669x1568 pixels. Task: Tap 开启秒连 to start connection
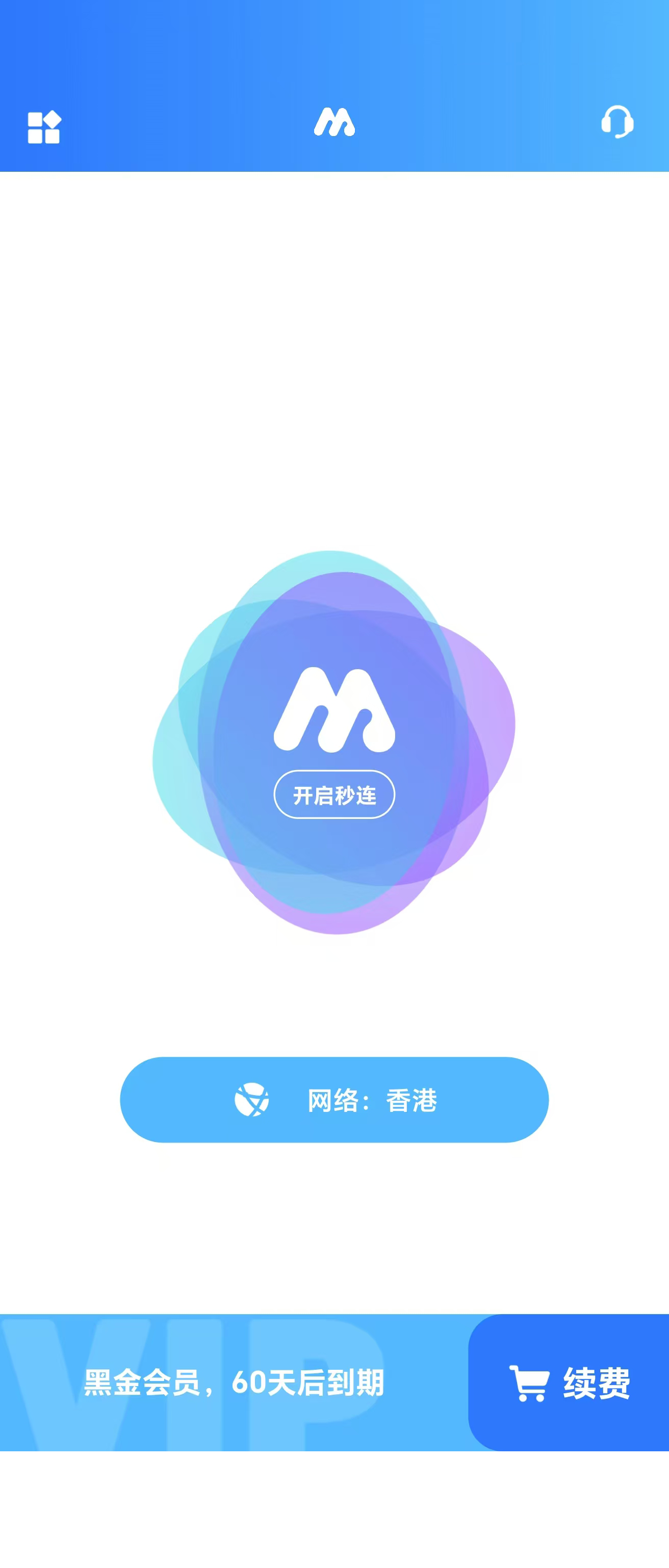point(334,794)
